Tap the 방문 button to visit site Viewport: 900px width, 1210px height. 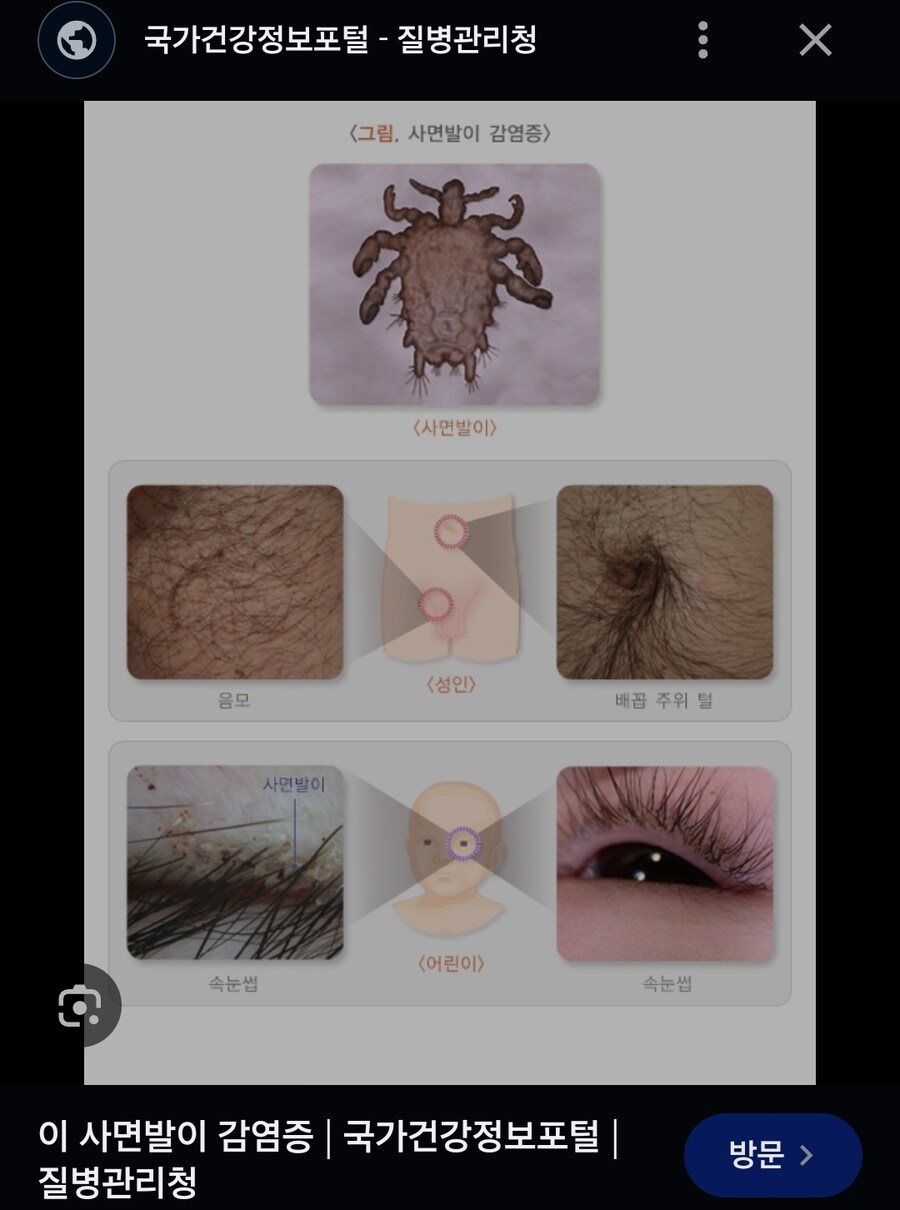(x=772, y=1155)
